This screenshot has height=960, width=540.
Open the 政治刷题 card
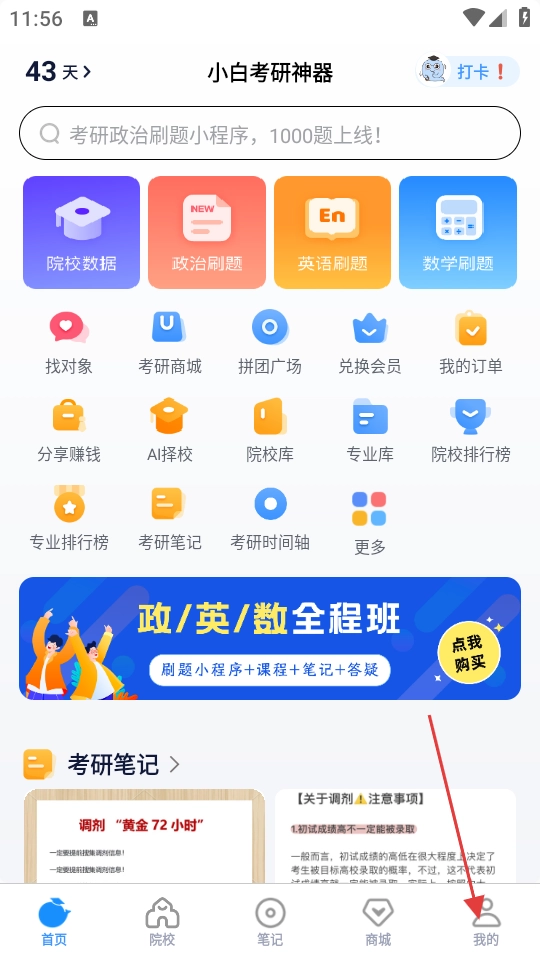[207, 232]
